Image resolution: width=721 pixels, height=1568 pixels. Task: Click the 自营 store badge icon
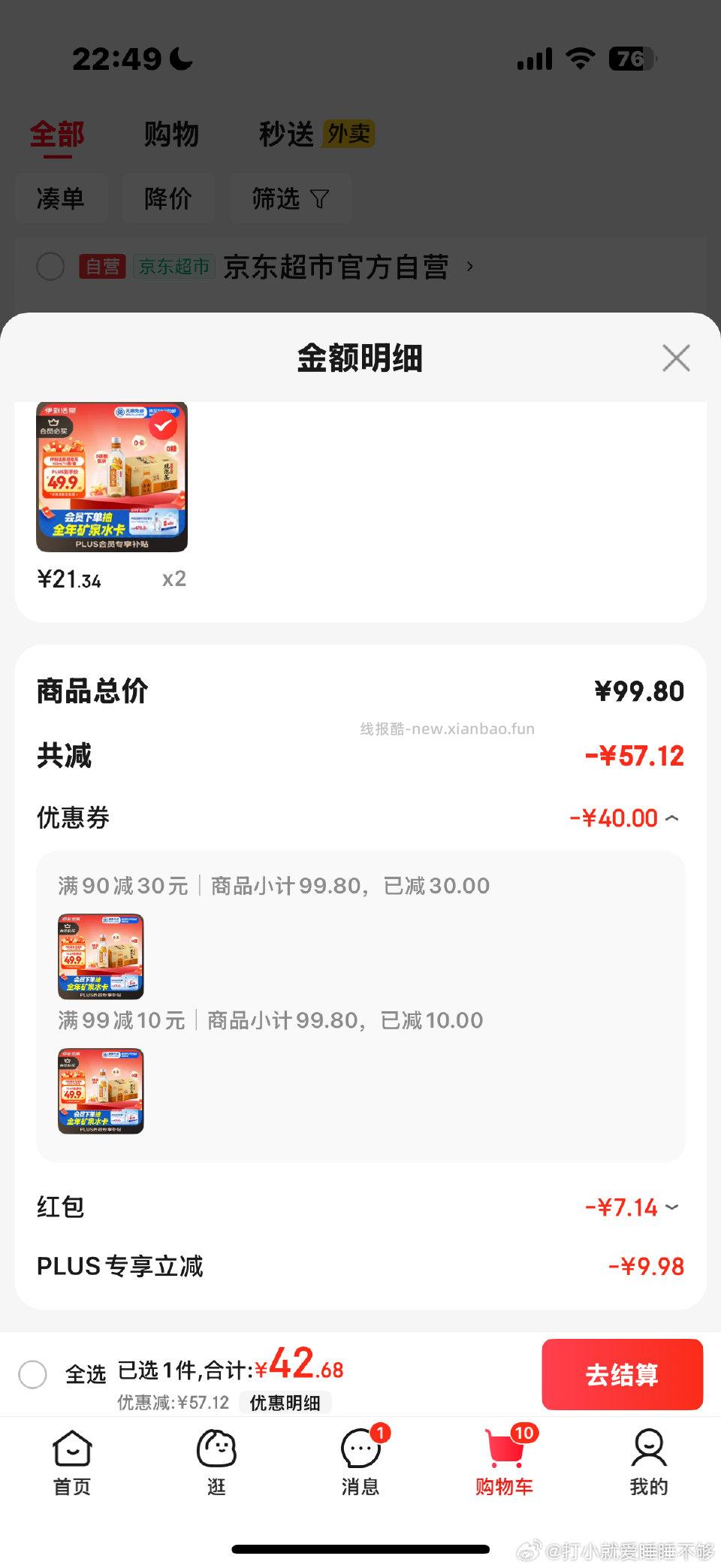click(104, 266)
